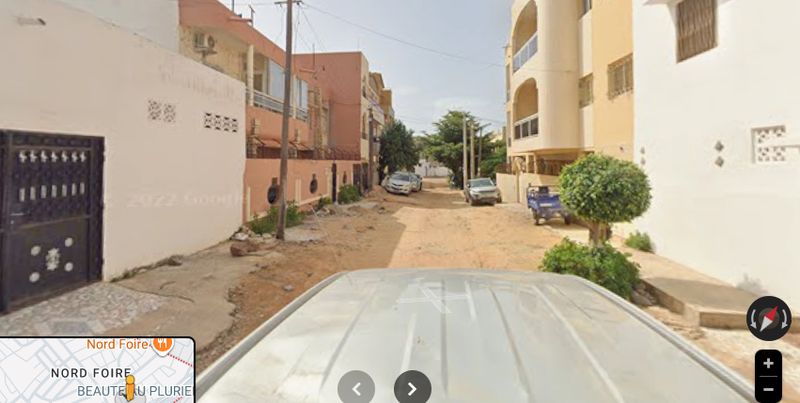Go to the previous street view image
This screenshot has height=403, width=800.
356,388
